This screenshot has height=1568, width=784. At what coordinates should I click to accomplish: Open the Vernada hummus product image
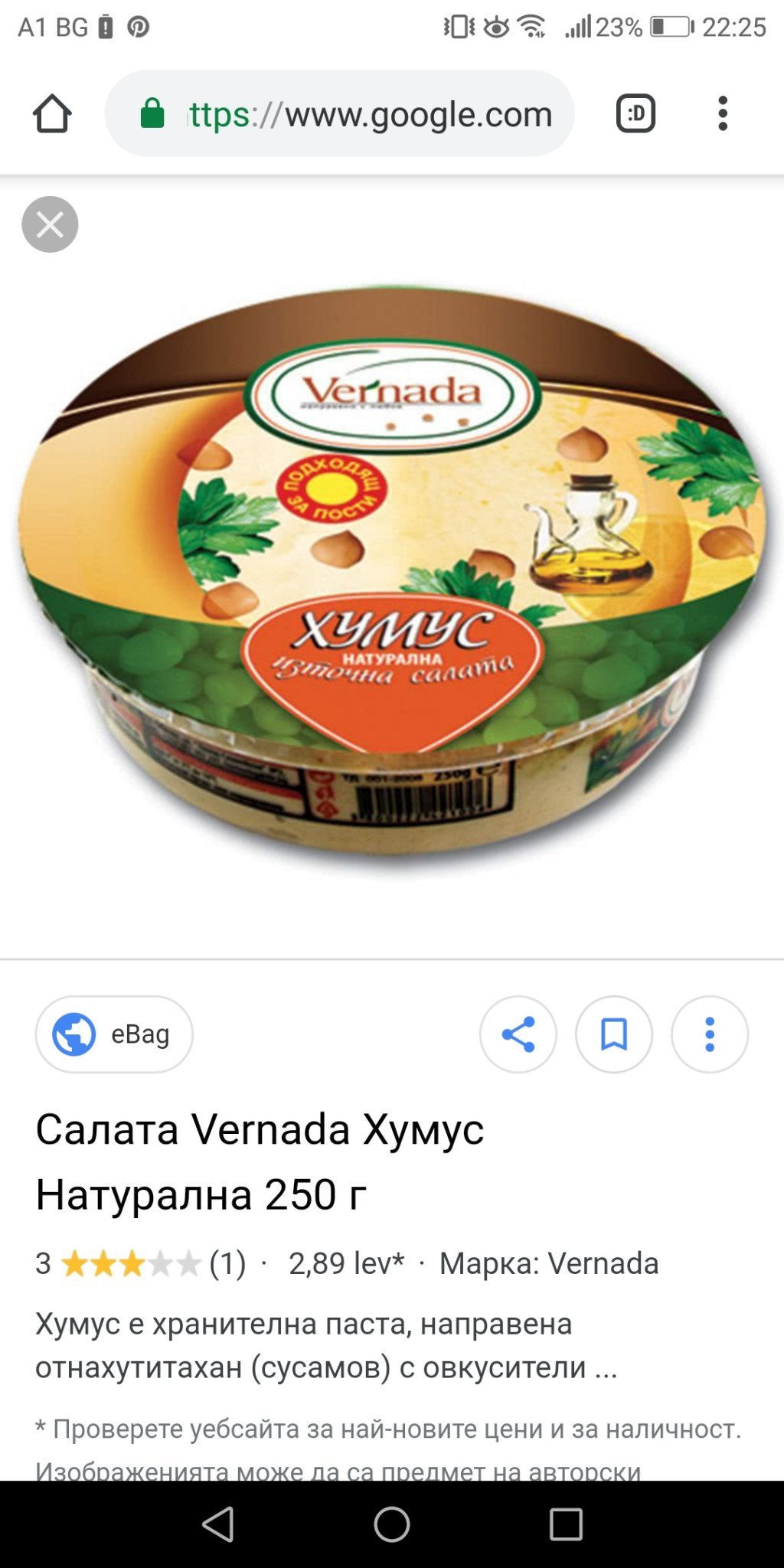pyautogui.click(x=392, y=574)
